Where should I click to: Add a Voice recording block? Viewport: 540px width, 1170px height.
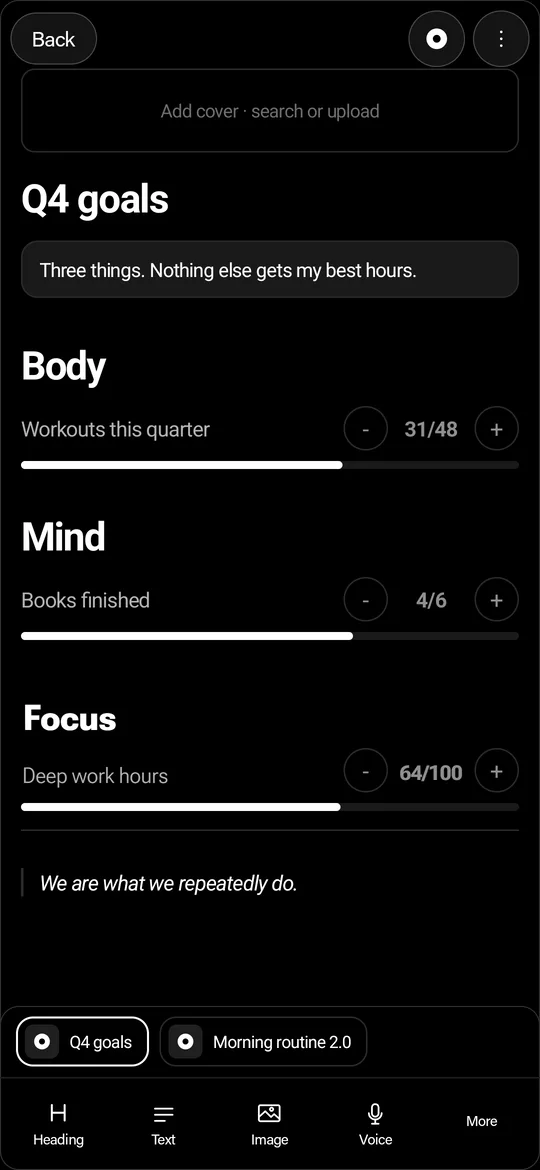[375, 1125]
